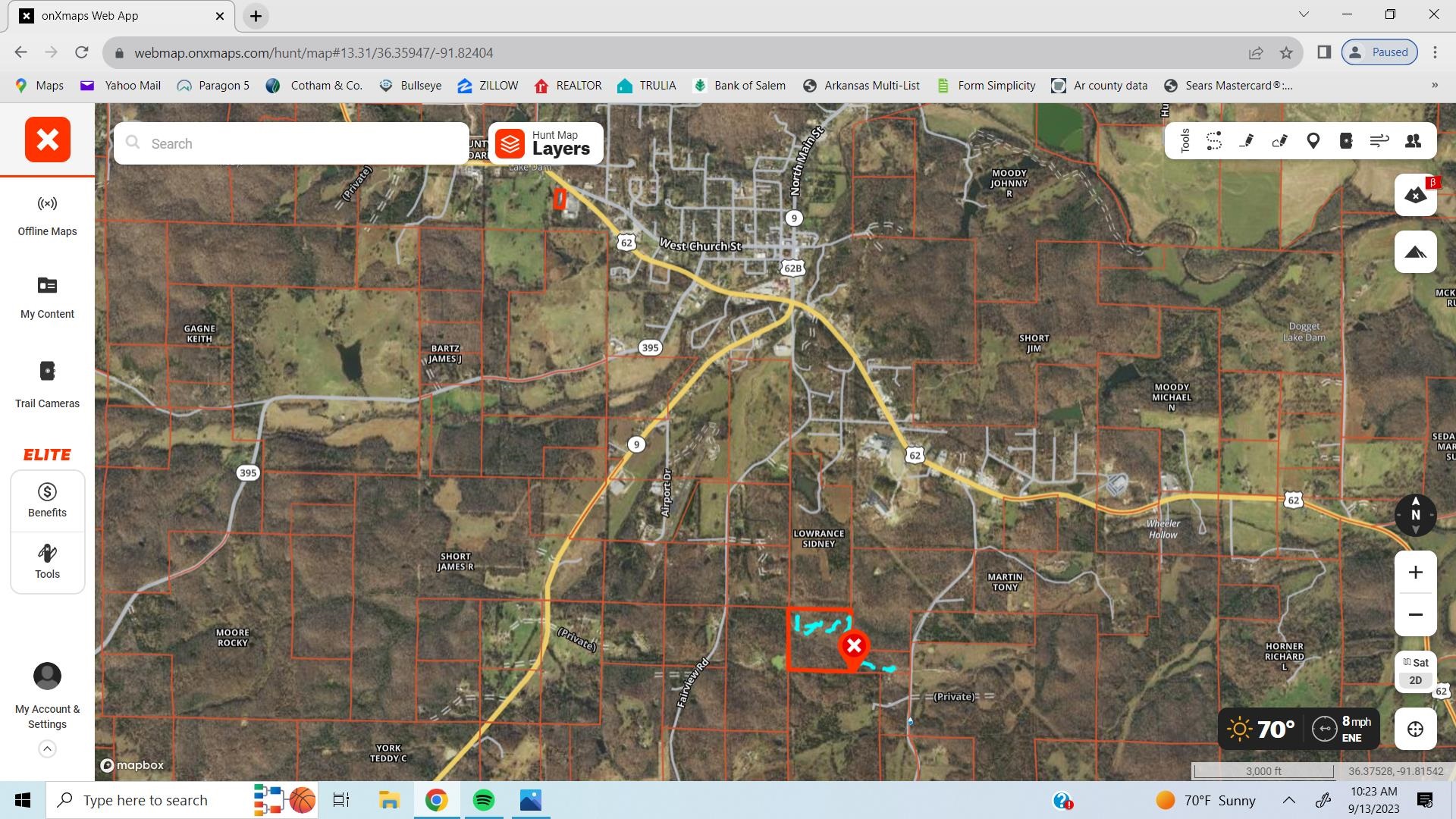
Task: Open Elite Benefits
Action: tap(47, 500)
